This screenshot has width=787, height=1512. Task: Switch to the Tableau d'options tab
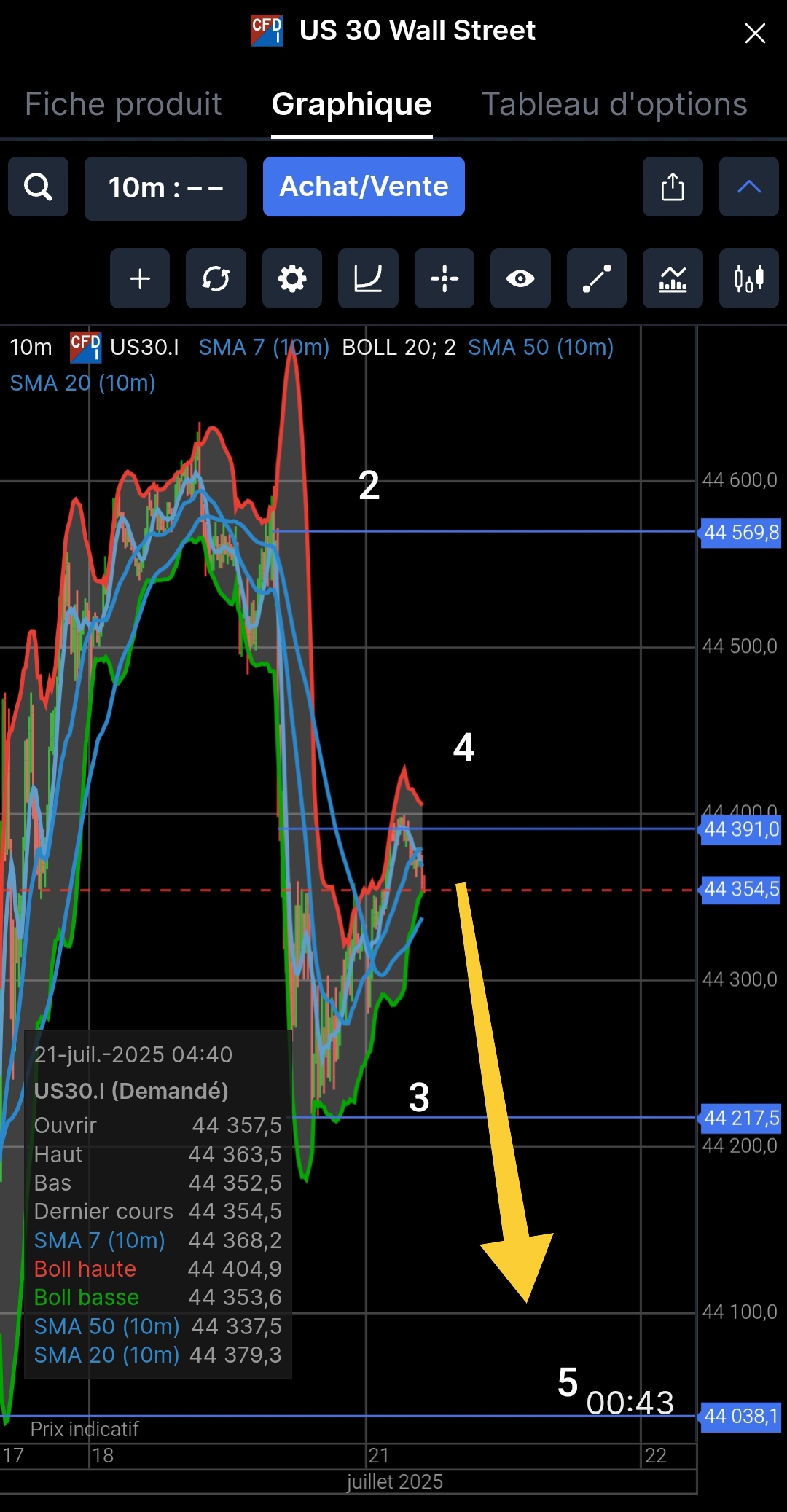click(x=614, y=104)
